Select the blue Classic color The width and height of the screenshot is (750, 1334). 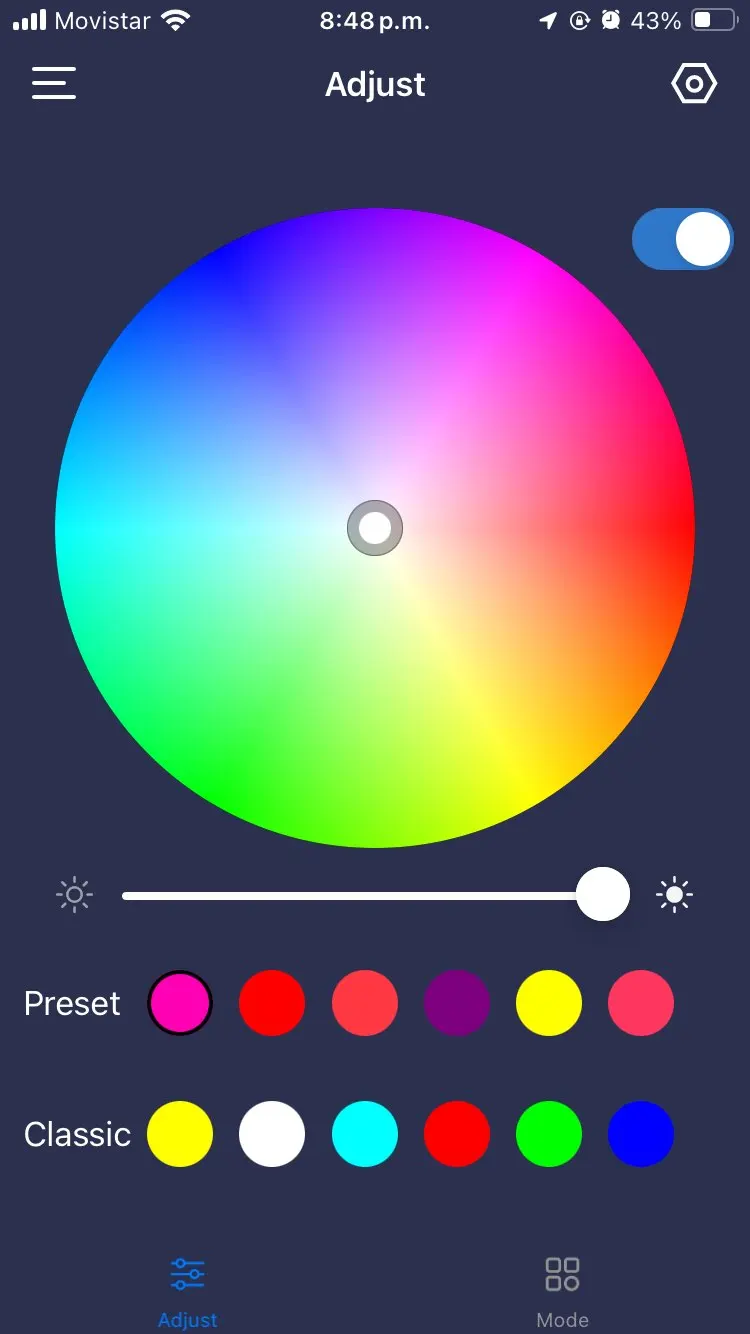641,1134
